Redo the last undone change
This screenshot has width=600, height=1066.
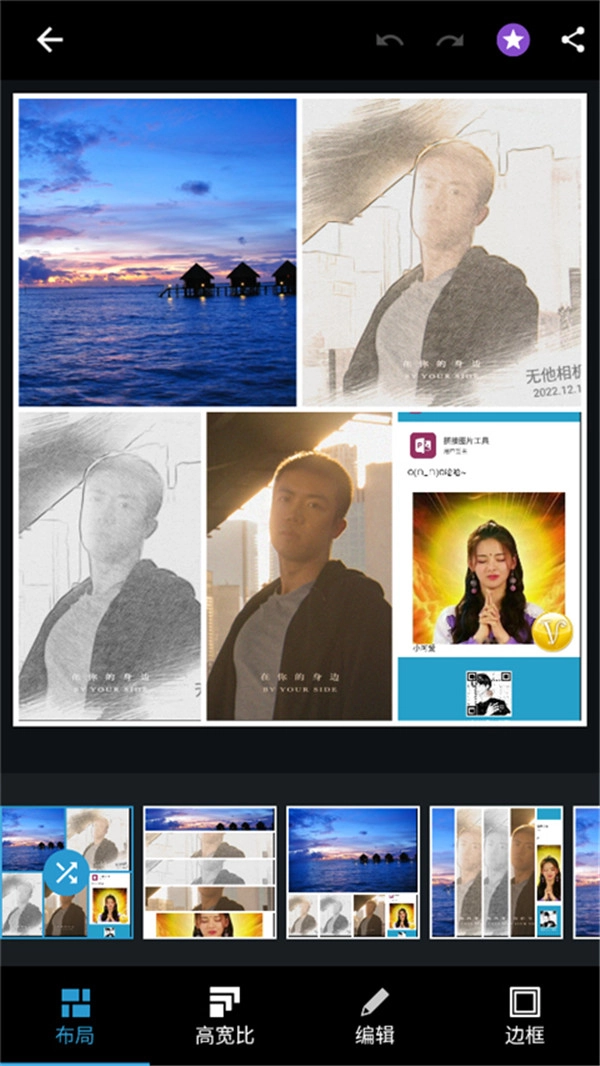click(451, 40)
